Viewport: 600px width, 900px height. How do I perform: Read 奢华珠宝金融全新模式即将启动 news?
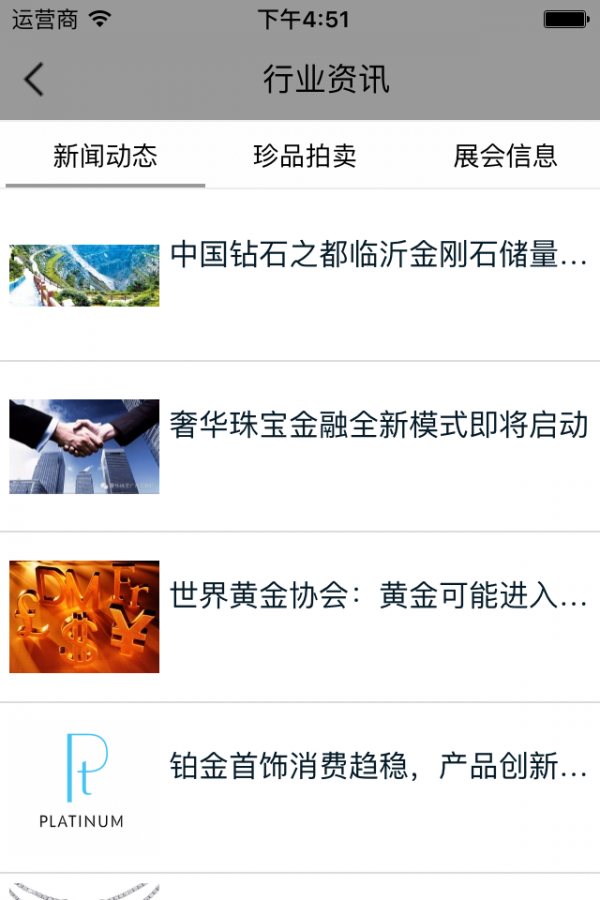point(378,425)
